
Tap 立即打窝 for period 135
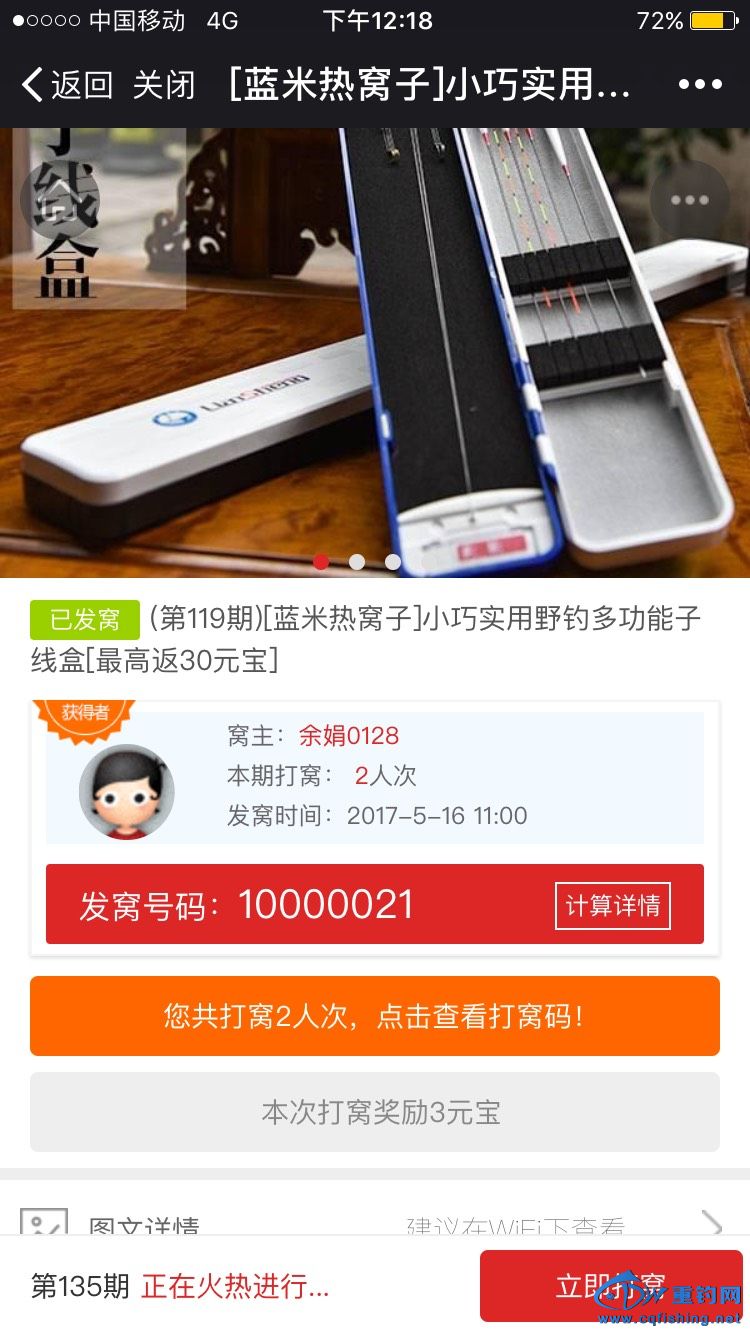(610, 1285)
